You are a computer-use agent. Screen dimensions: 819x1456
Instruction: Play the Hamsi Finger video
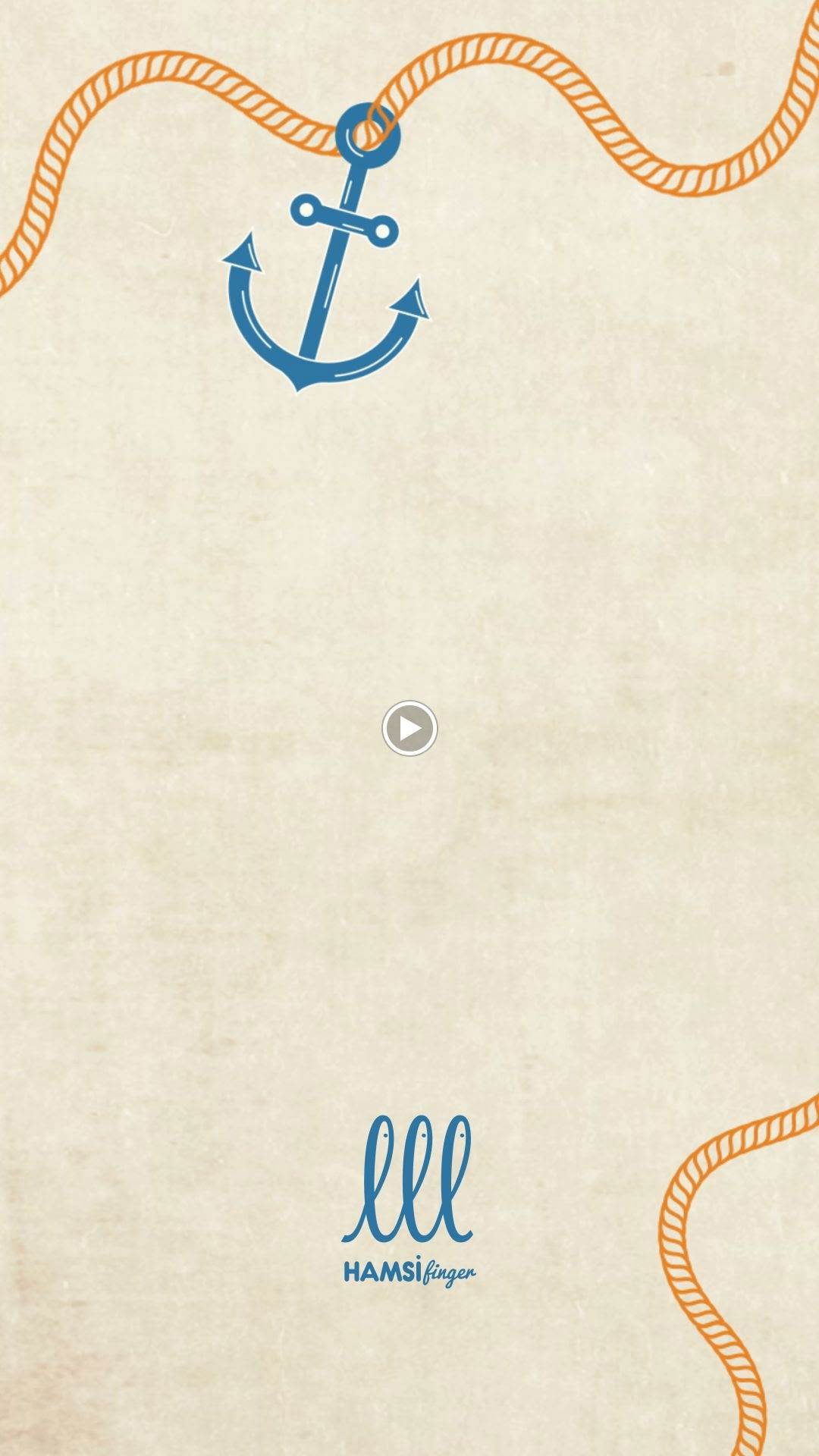(x=409, y=728)
